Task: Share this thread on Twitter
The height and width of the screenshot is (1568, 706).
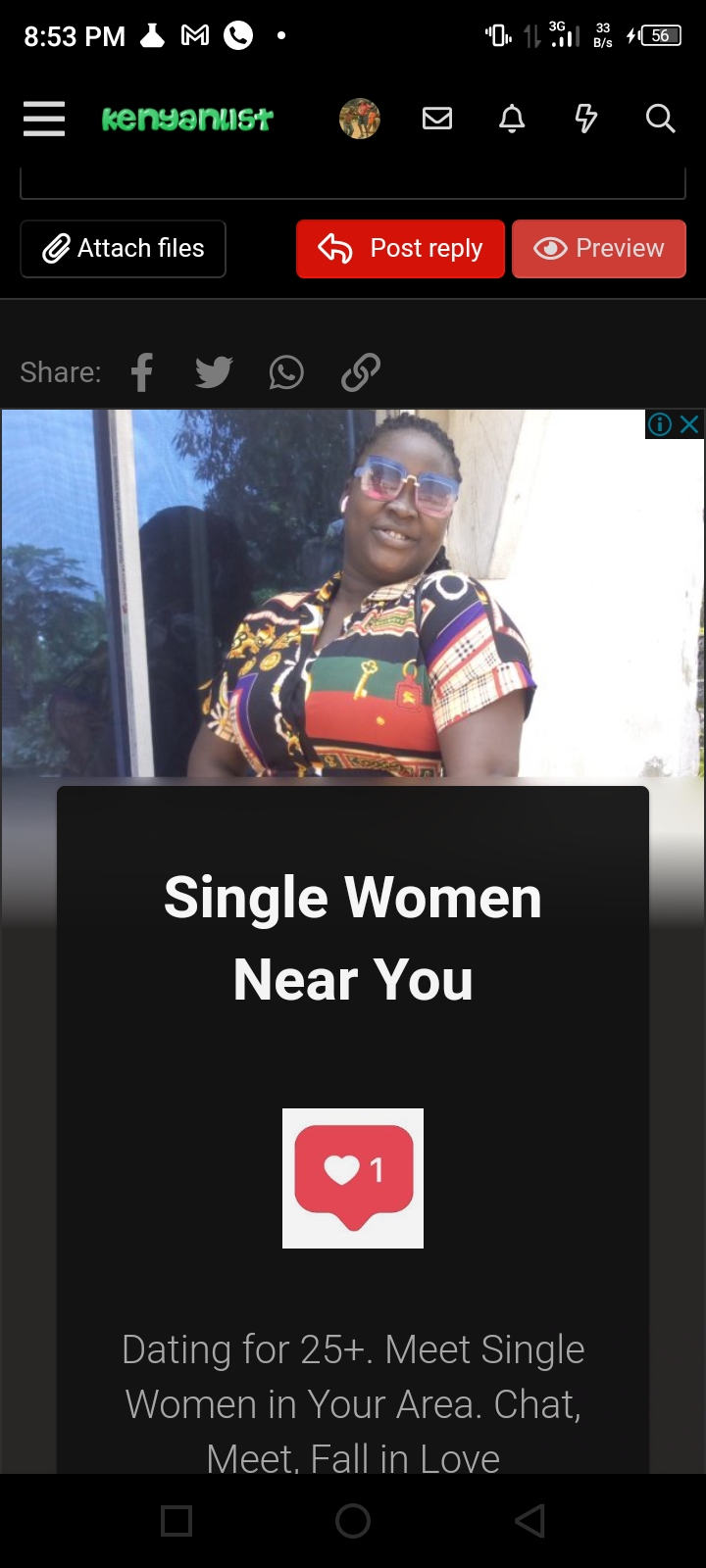Action: 213,372
